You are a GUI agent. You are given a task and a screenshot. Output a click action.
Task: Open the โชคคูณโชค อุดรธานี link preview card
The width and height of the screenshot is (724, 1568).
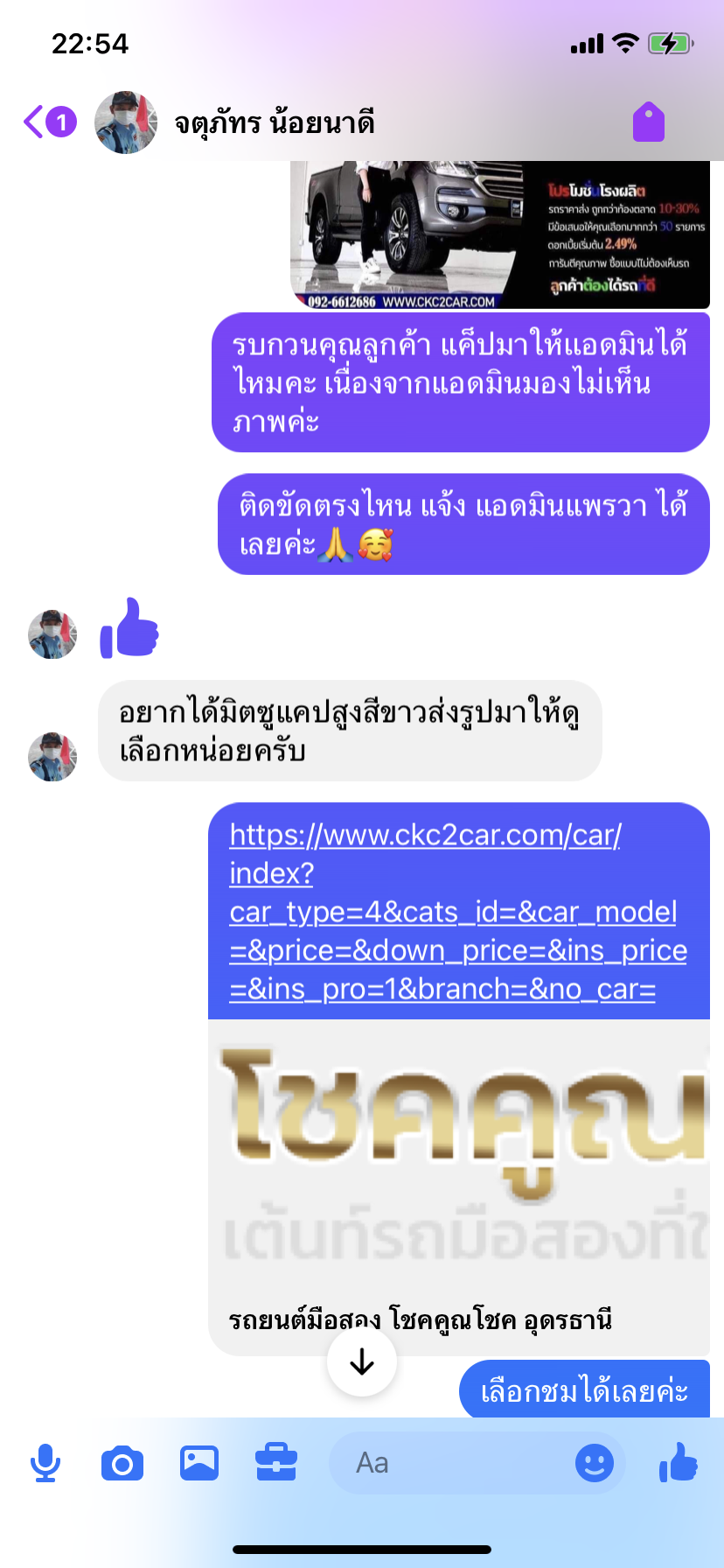pos(458,1187)
